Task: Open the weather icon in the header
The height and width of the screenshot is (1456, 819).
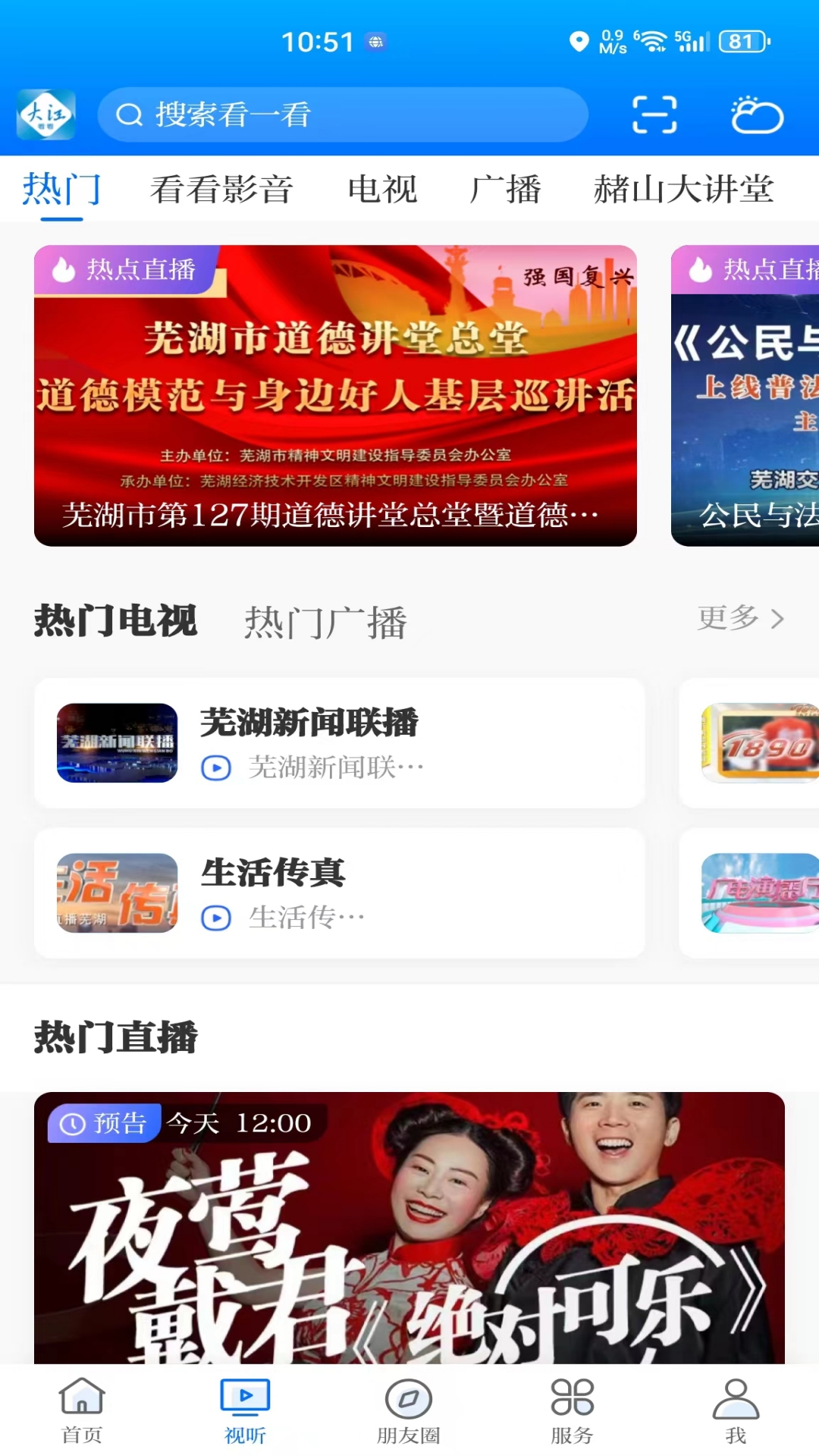Action: (757, 115)
